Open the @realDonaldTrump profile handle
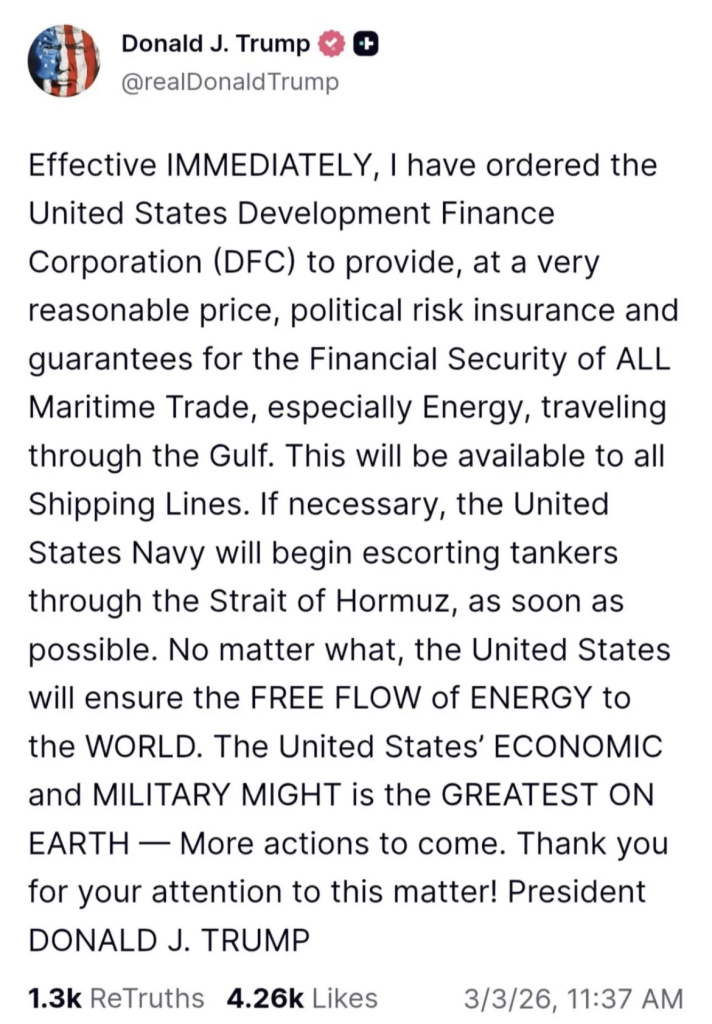 pyautogui.click(x=230, y=82)
